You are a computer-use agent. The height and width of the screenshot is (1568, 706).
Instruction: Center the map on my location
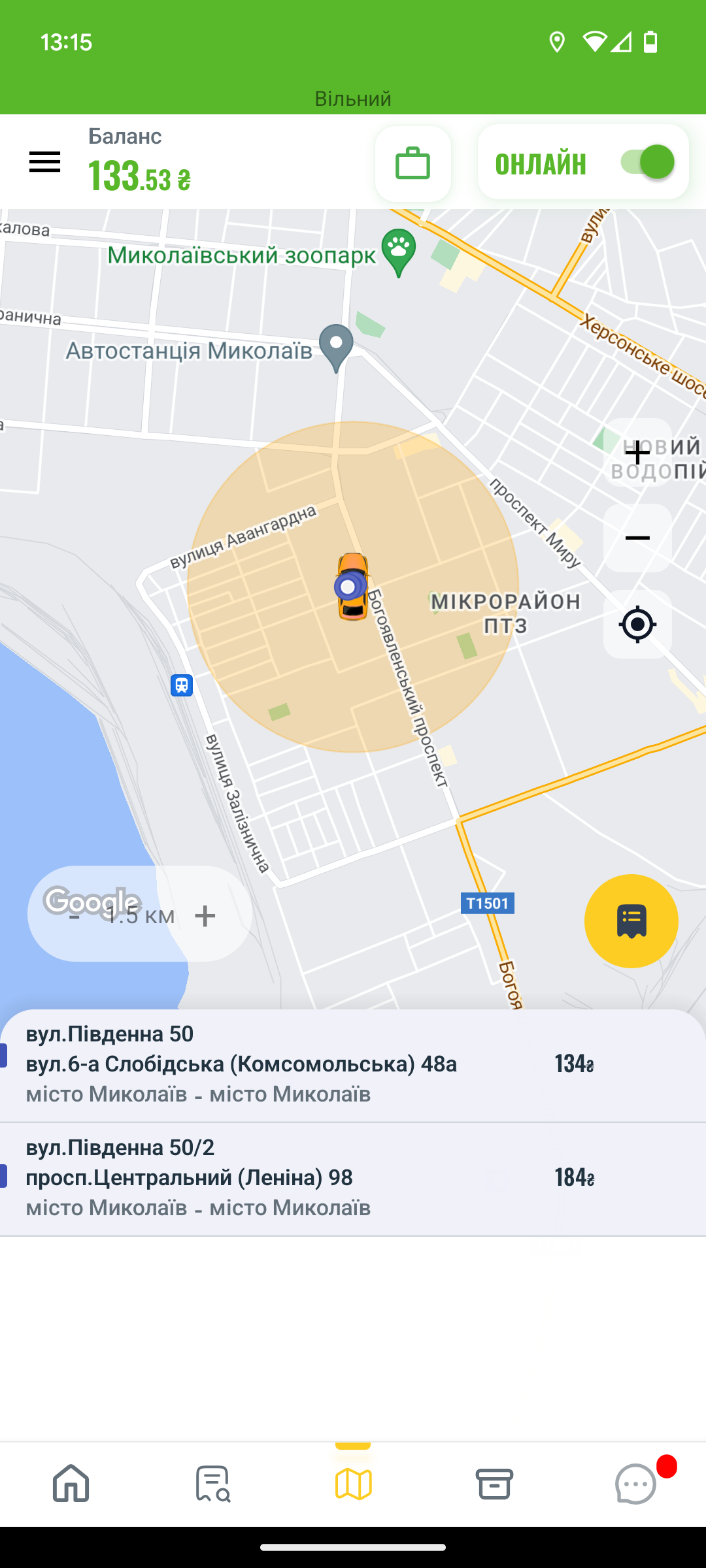pyautogui.click(x=637, y=624)
